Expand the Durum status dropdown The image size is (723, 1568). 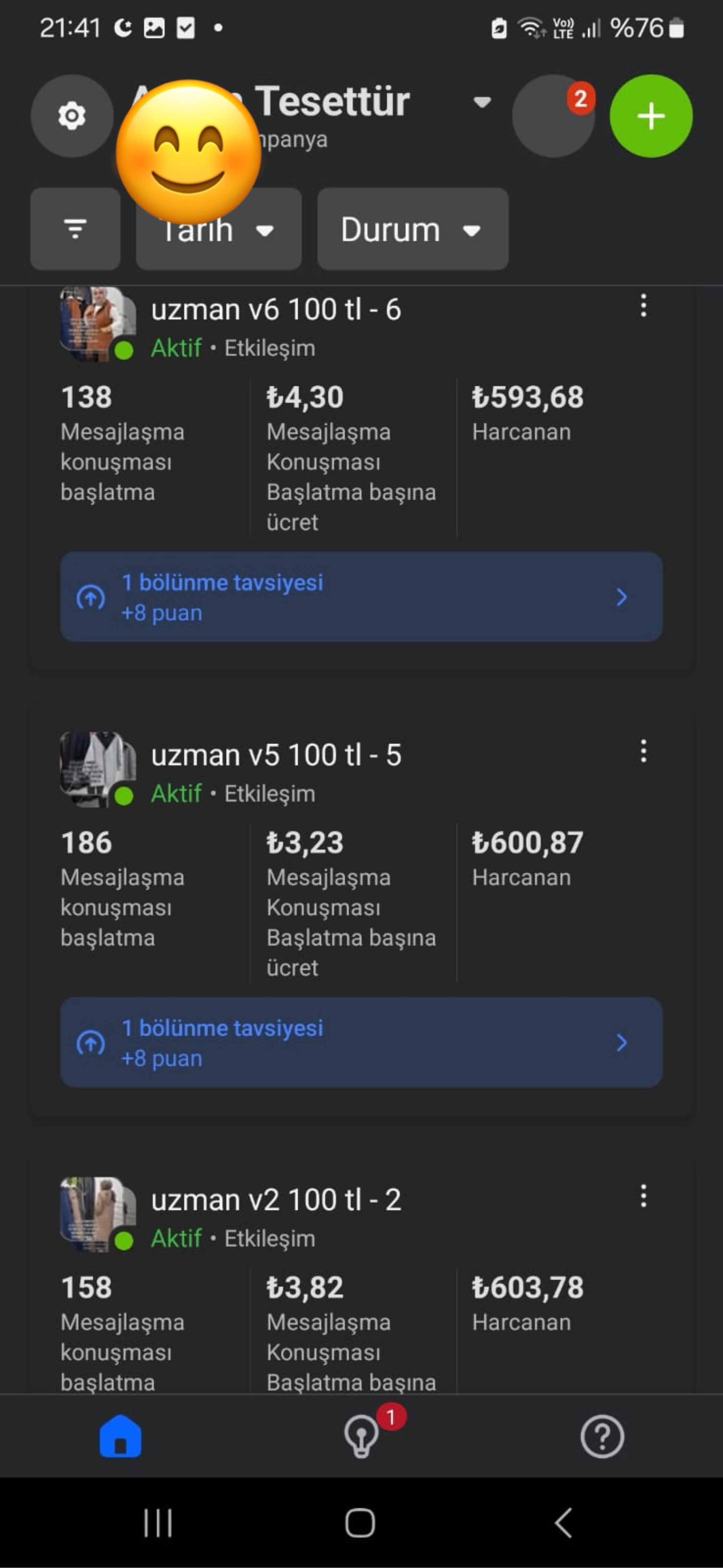pyautogui.click(x=412, y=229)
